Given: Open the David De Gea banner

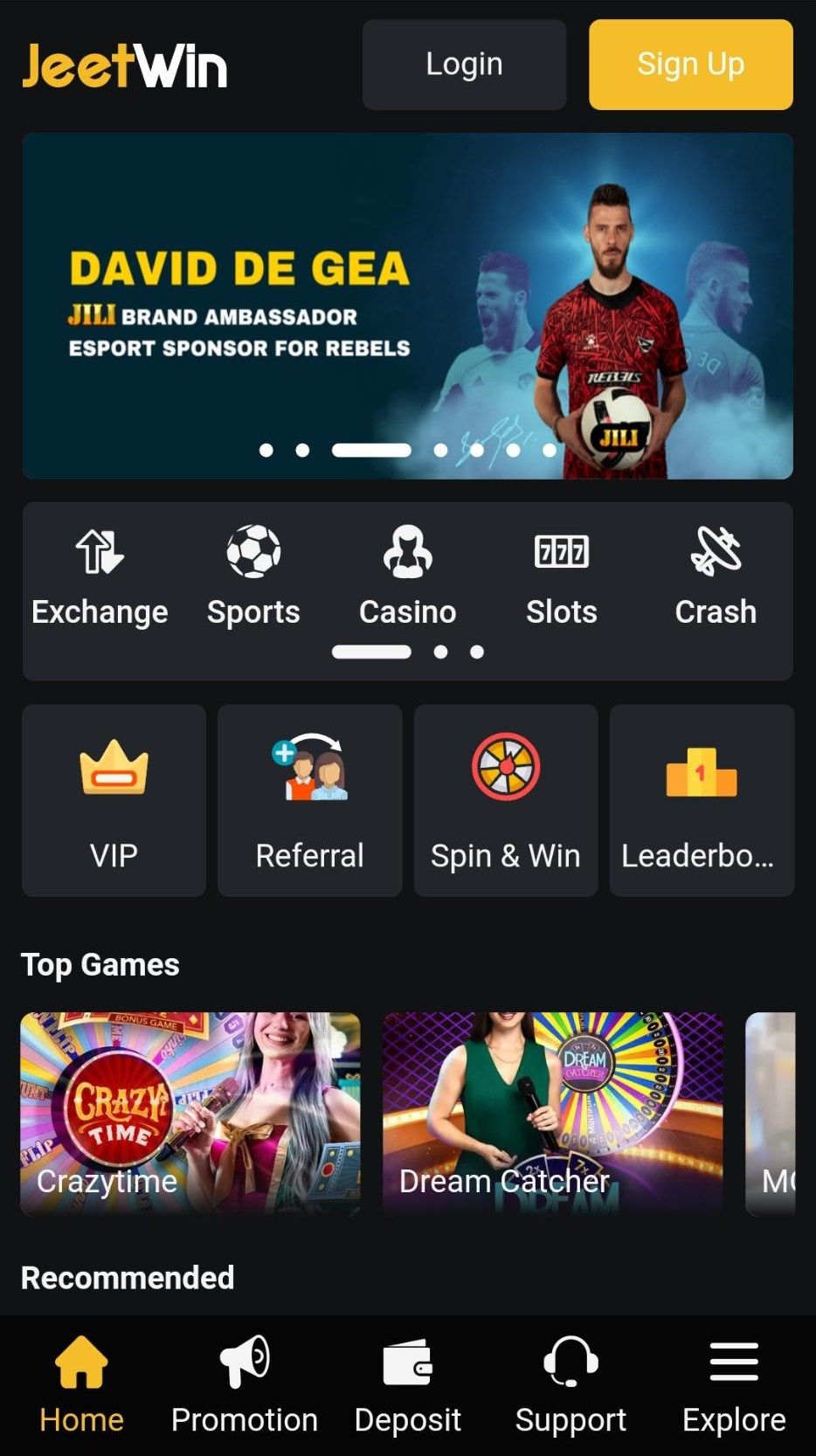Looking at the screenshot, I should coord(407,306).
